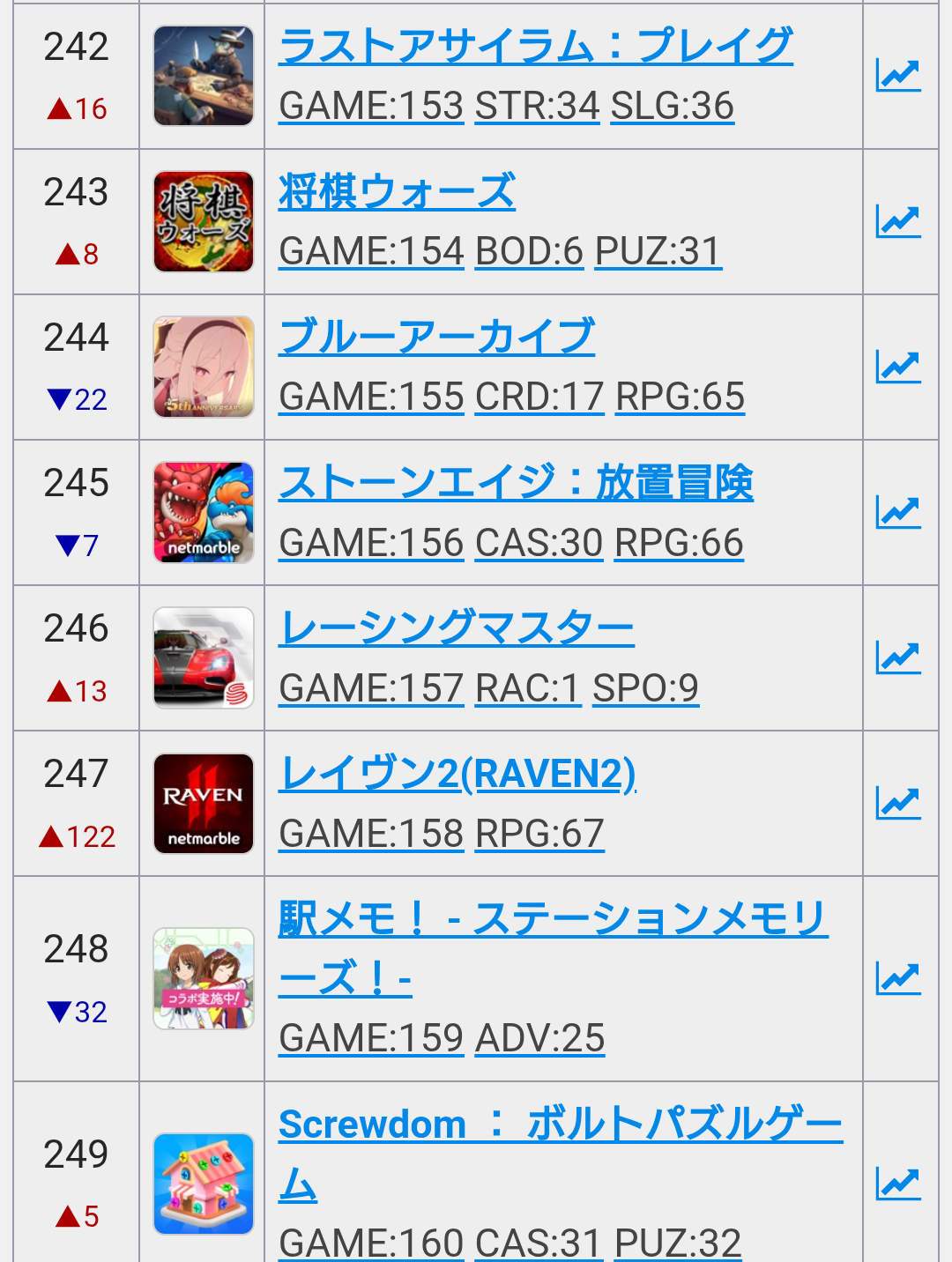Tap the RPG:67 category link
Screen dimensions: 952x1262
[539, 834]
